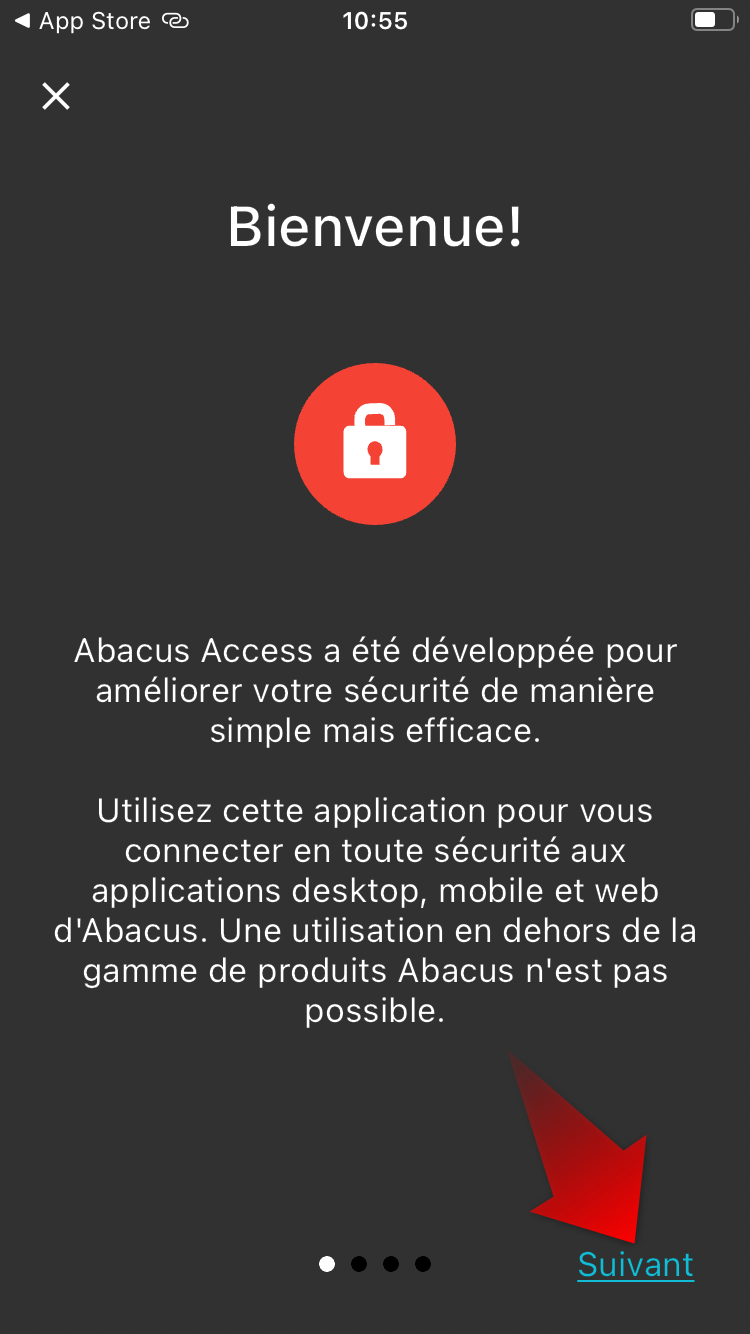
Task: Return to App Store via the back breadcrumb
Action: tap(85, 21)
